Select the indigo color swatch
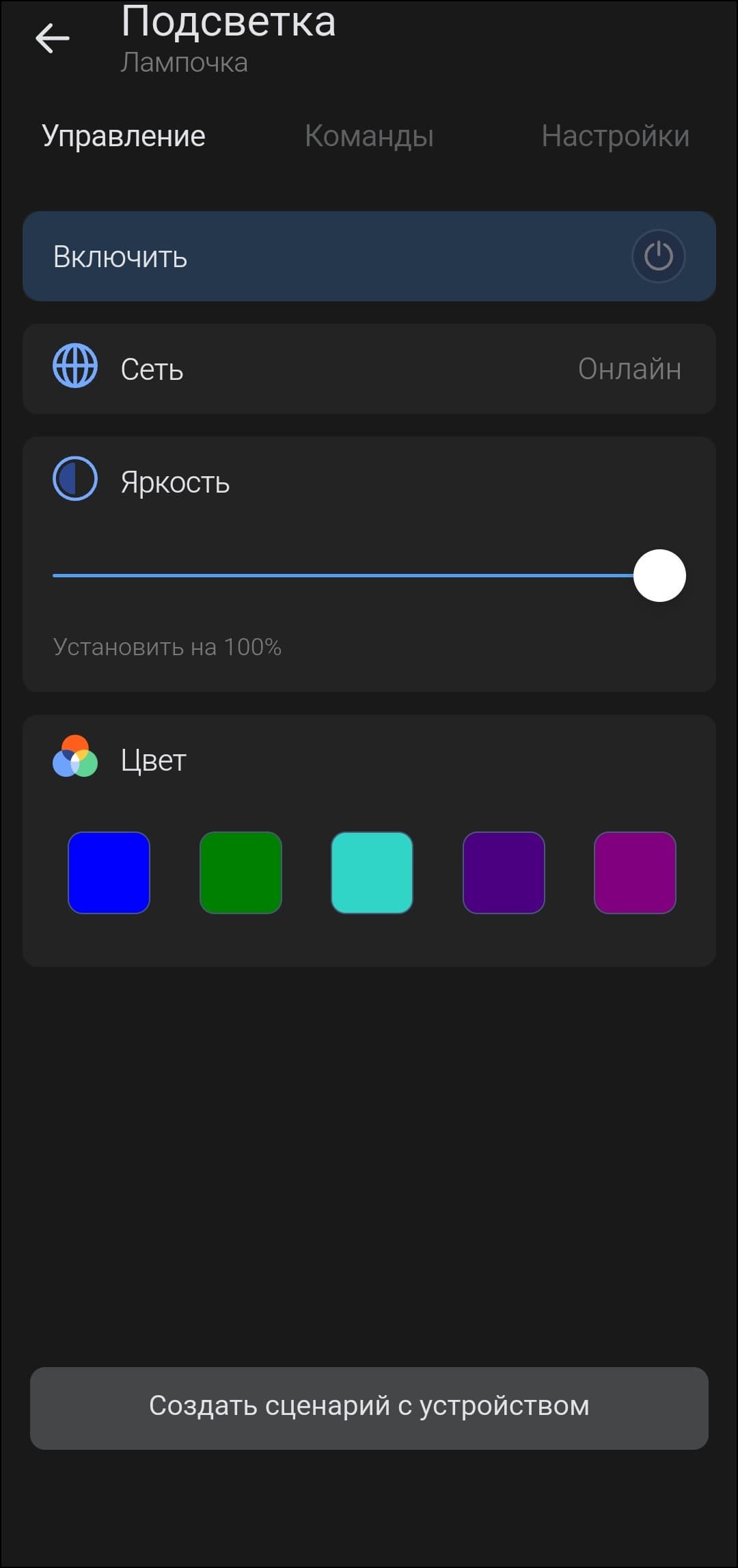The image size is (738, 1568). [504, 872]
